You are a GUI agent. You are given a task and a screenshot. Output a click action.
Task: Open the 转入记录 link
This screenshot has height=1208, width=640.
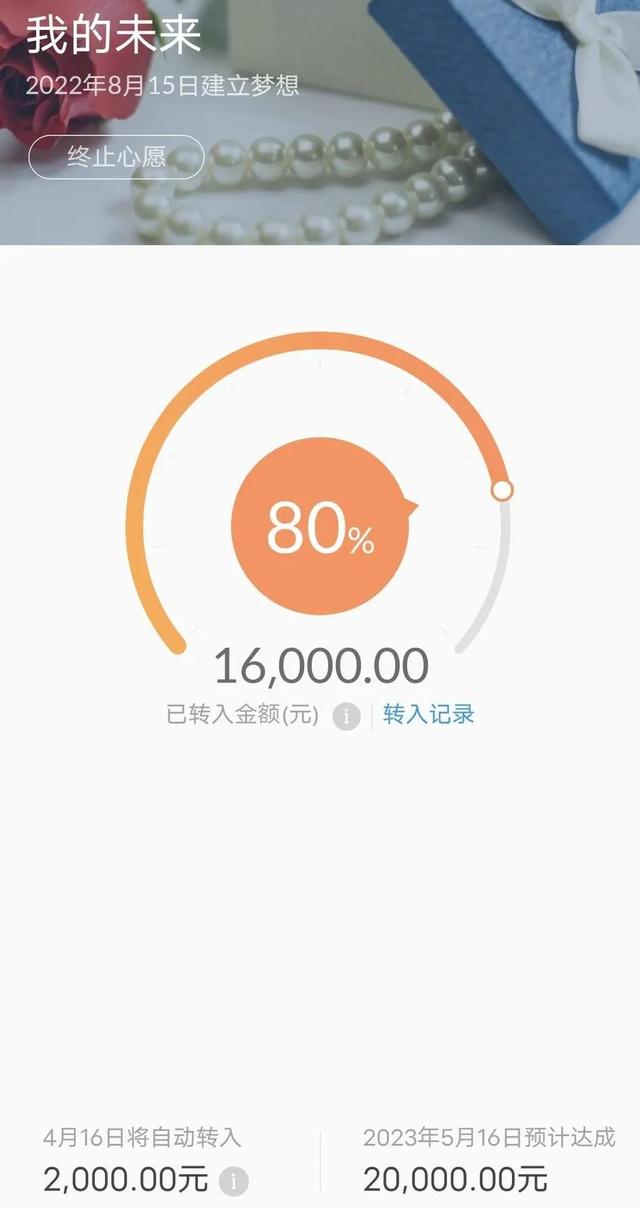[428, 715]
